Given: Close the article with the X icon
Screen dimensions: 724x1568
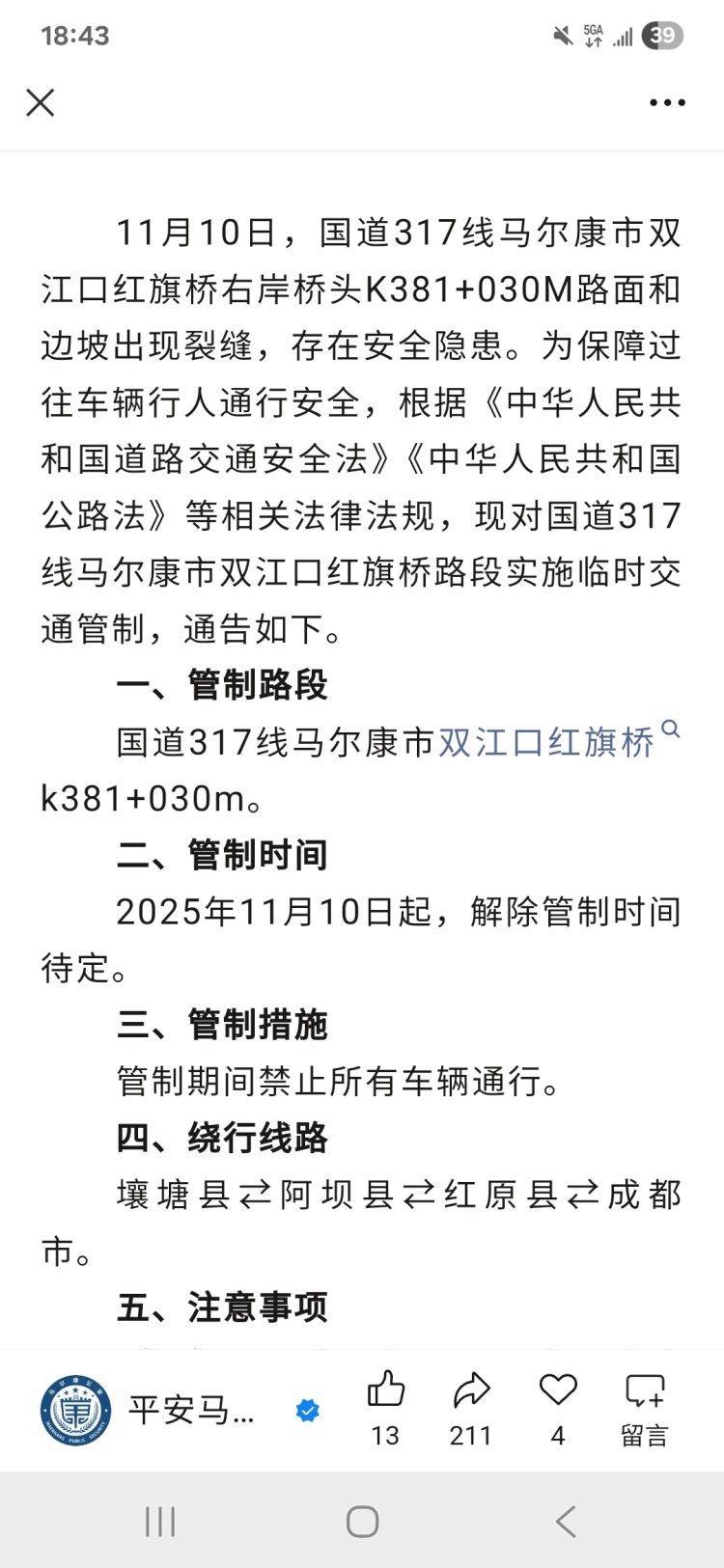Looking at the screenshot, I should click(40, 102).
